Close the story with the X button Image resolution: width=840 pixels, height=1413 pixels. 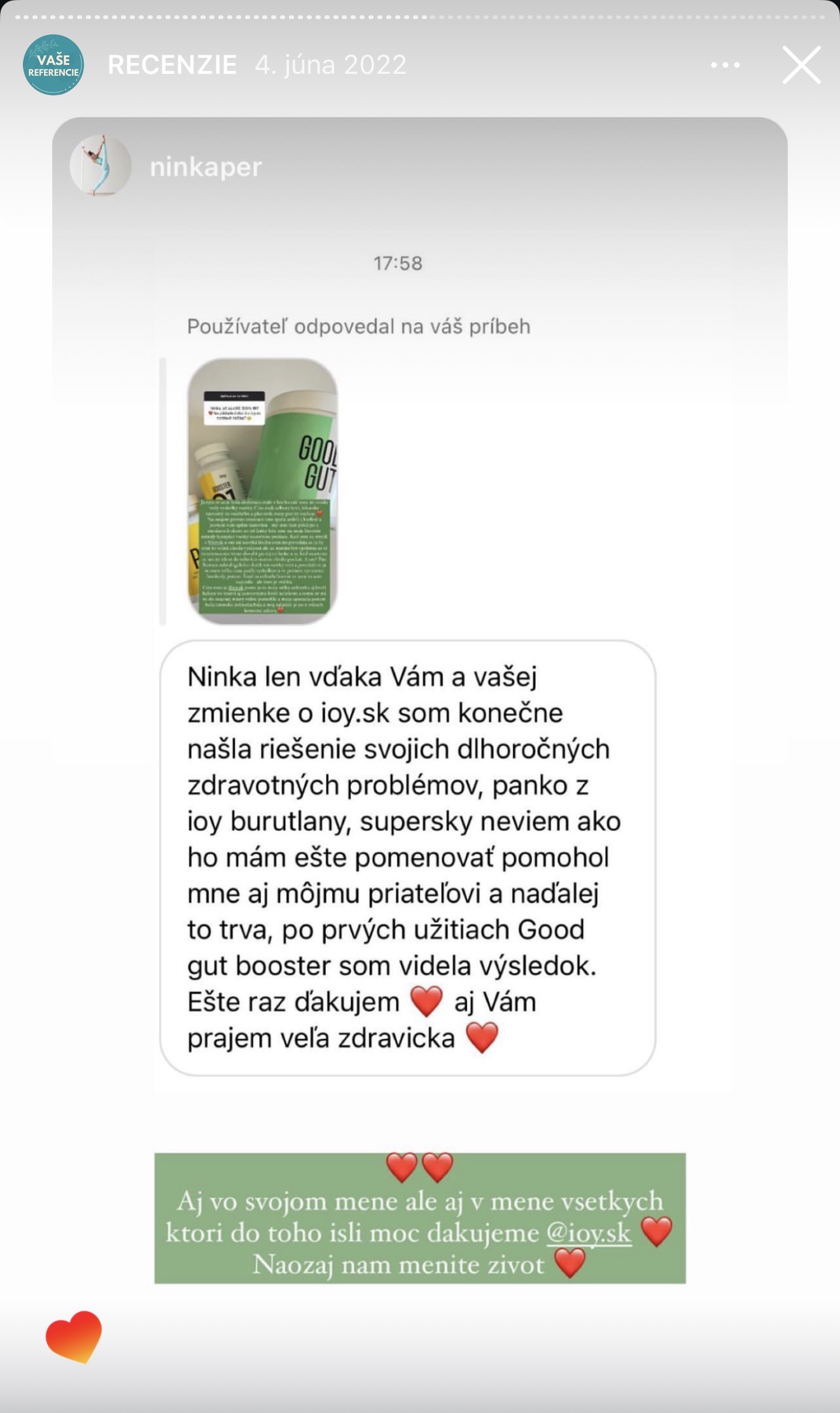tap(801, 64)
